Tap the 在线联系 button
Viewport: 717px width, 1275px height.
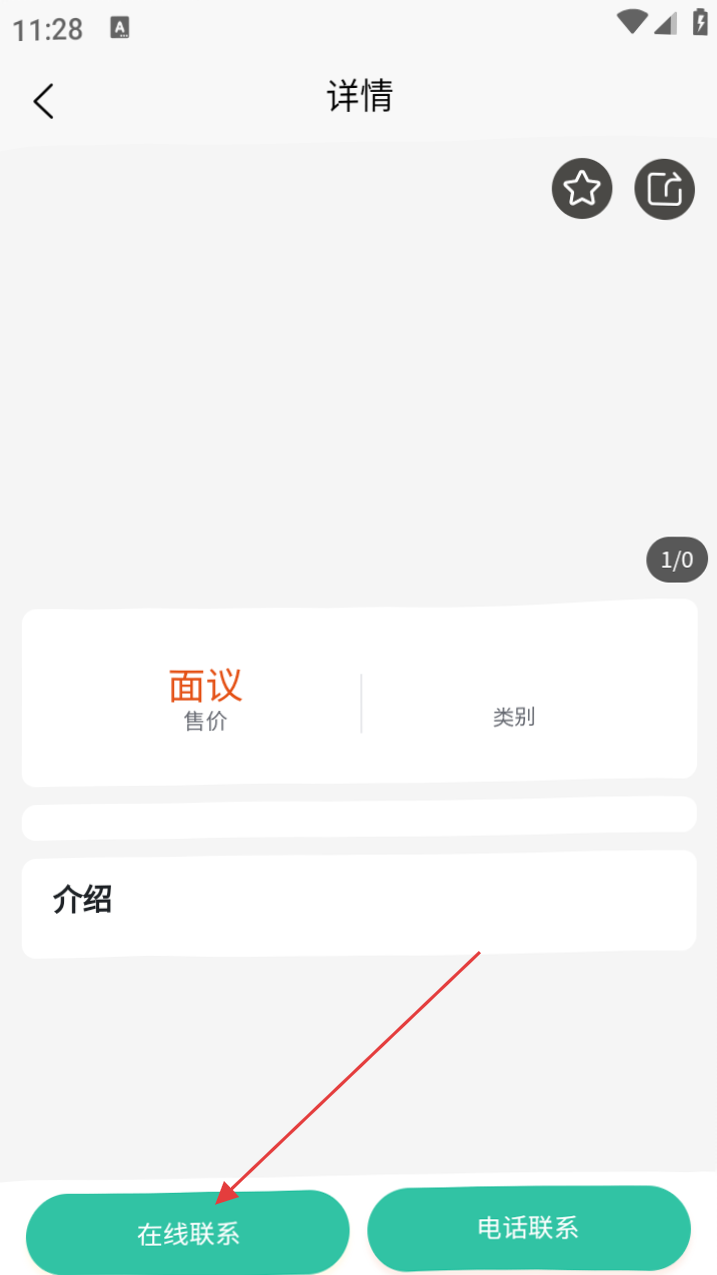pos(188,1233)
